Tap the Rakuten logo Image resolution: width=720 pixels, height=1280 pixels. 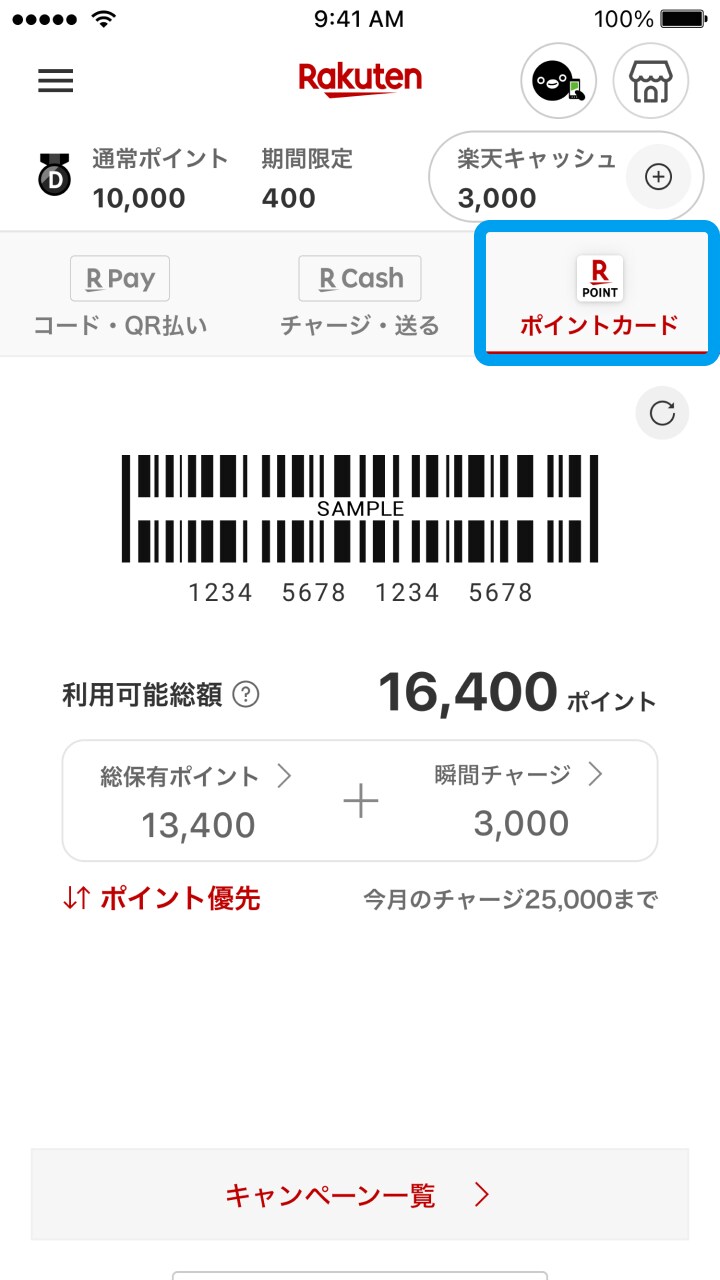click(x=362, y=79)
